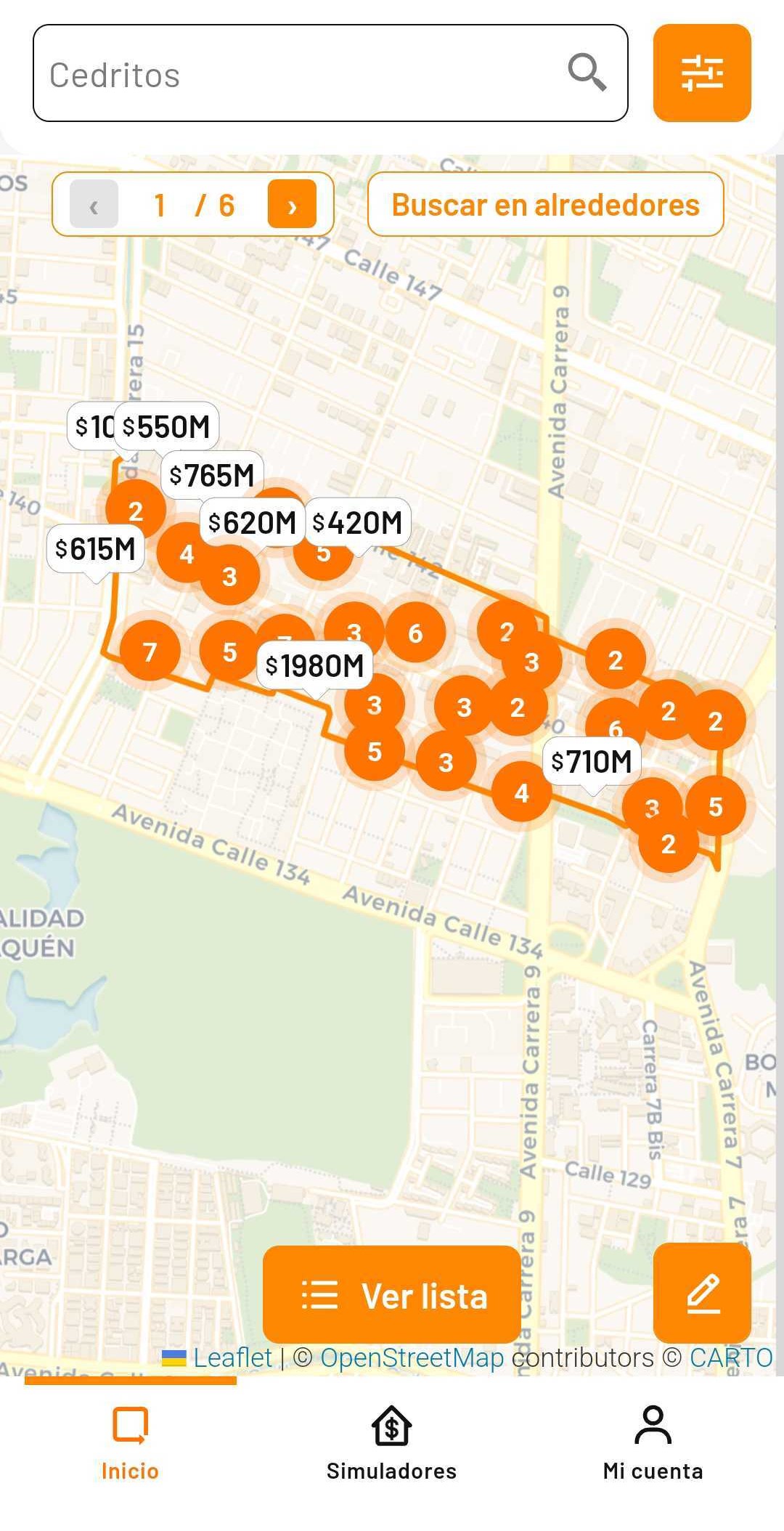The image size is (784, 1531).
Task: Tap the magnifying glass search icon
Action: [587, 72]
